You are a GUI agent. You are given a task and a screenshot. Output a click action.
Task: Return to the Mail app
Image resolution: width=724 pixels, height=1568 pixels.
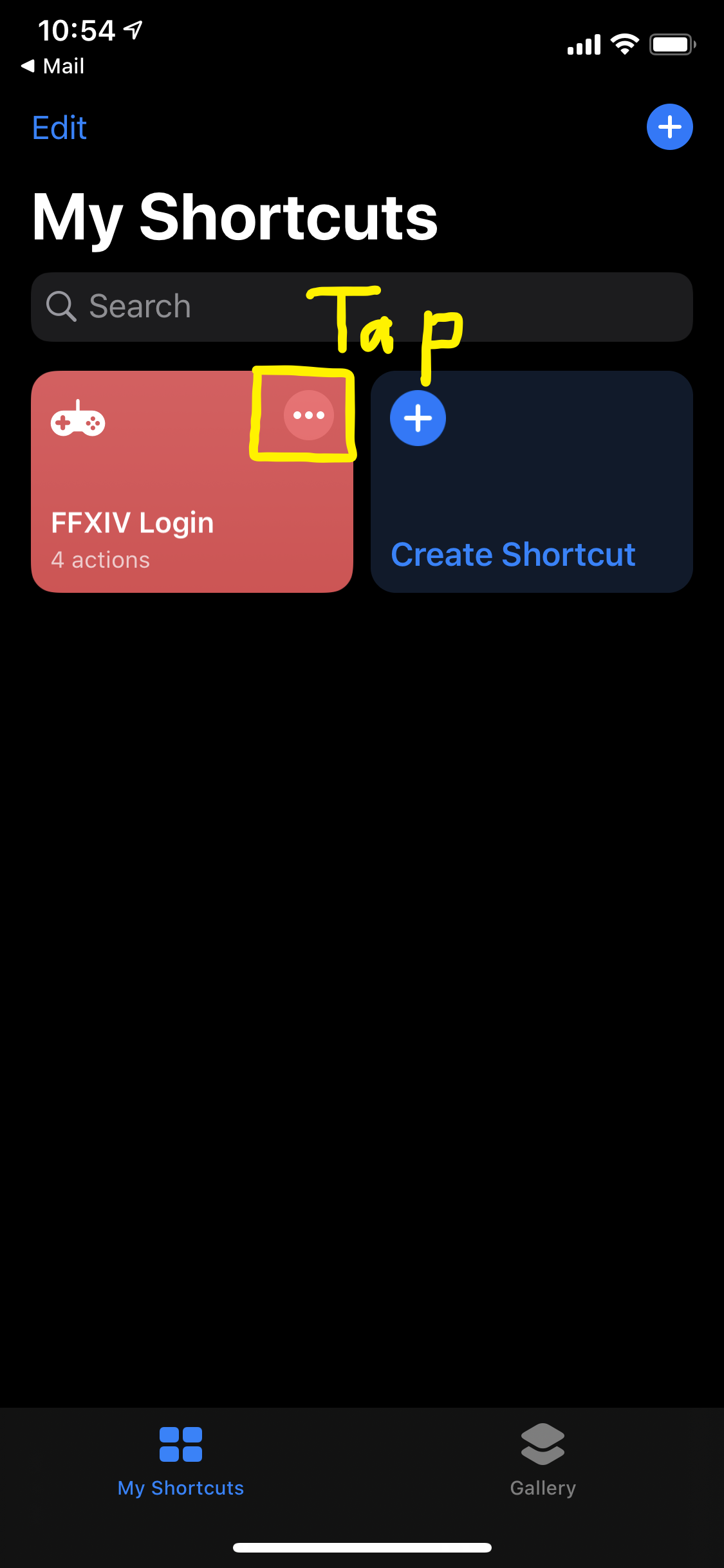point(53,66)
